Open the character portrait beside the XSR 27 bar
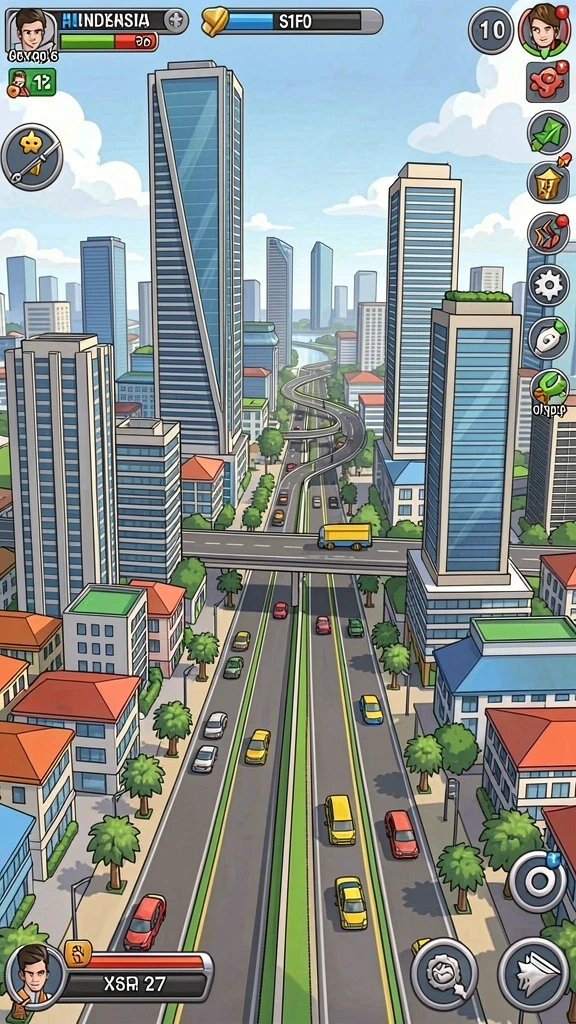 point(35,976)
